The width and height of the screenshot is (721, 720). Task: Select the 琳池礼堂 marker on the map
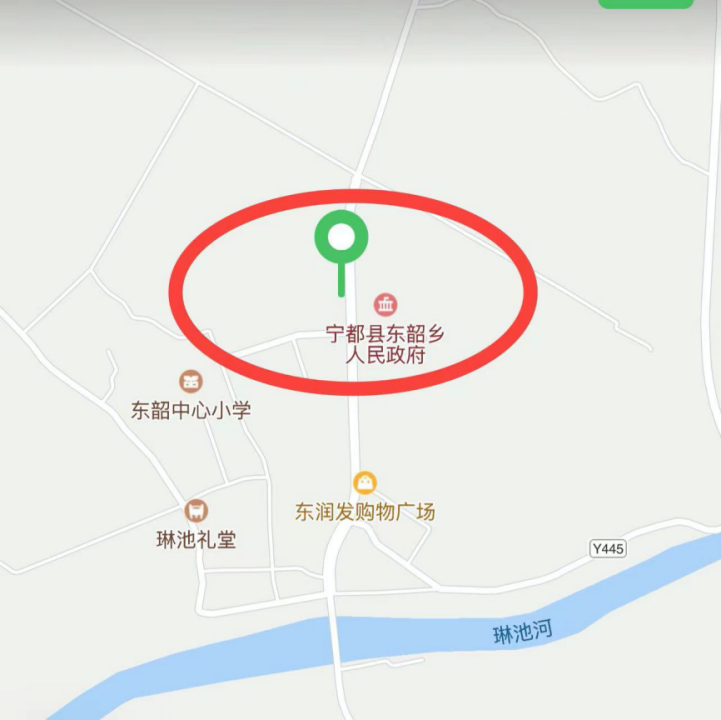pos(197,511)
